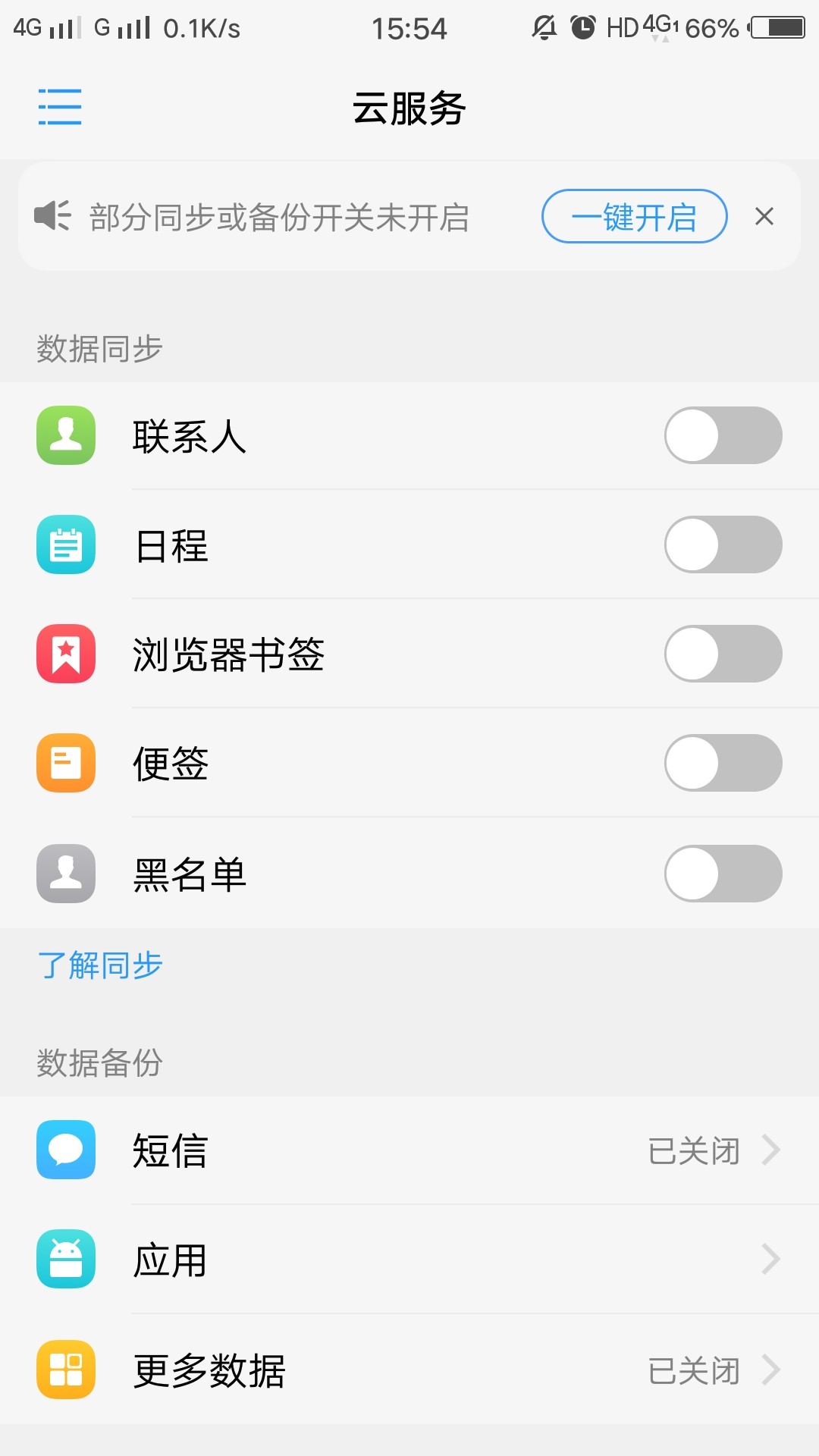Viewport: 819px width, 1456px height.
Task: Dismiss the sync notice banner
Action: coord(764,217)
